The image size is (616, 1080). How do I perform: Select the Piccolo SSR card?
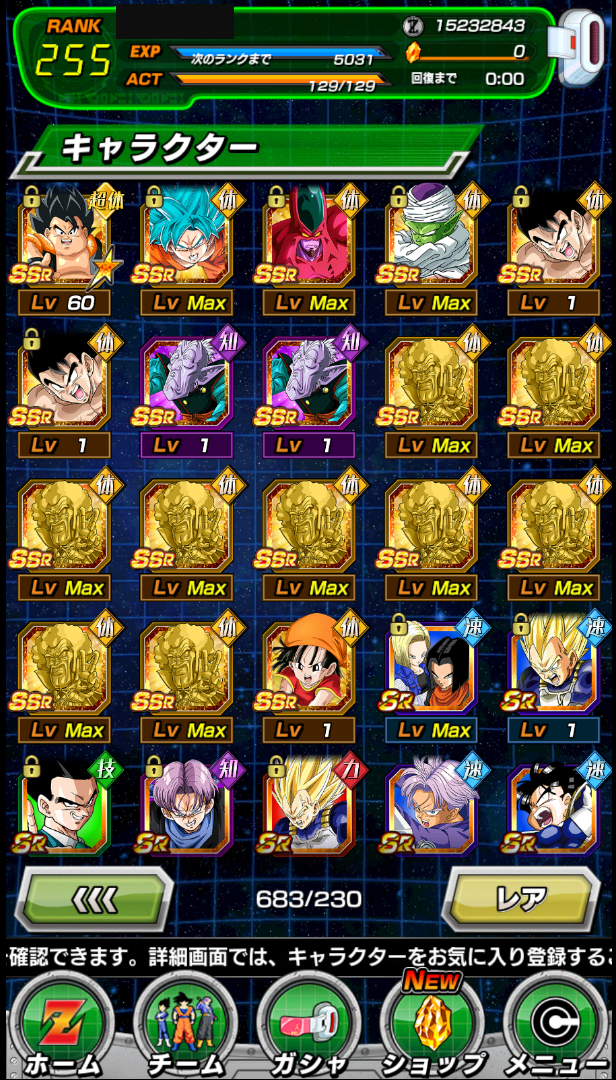(x=432, y=252)
